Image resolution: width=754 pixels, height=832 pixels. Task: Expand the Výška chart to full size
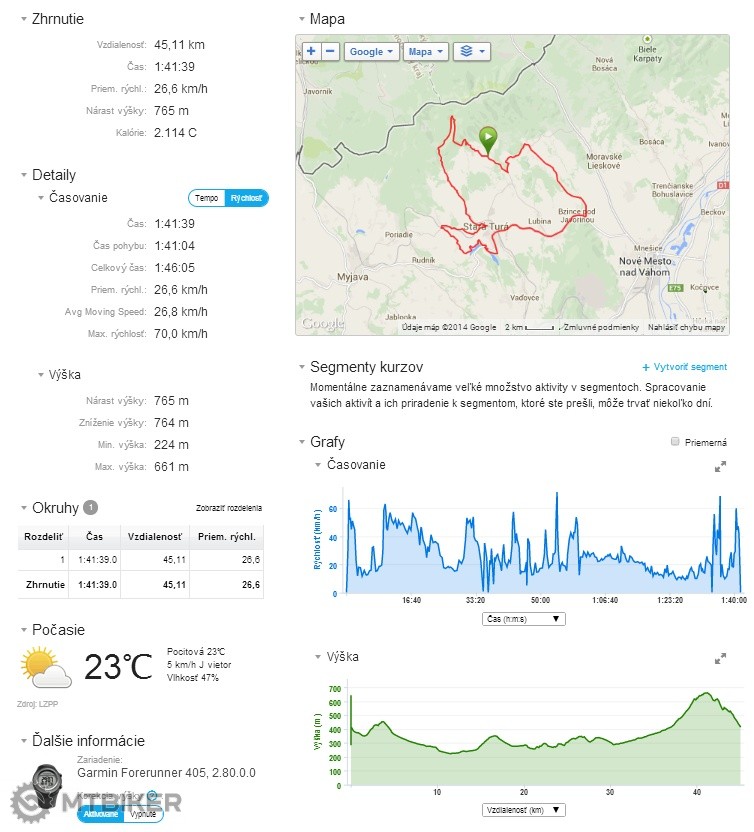click(x=720, y=658)
